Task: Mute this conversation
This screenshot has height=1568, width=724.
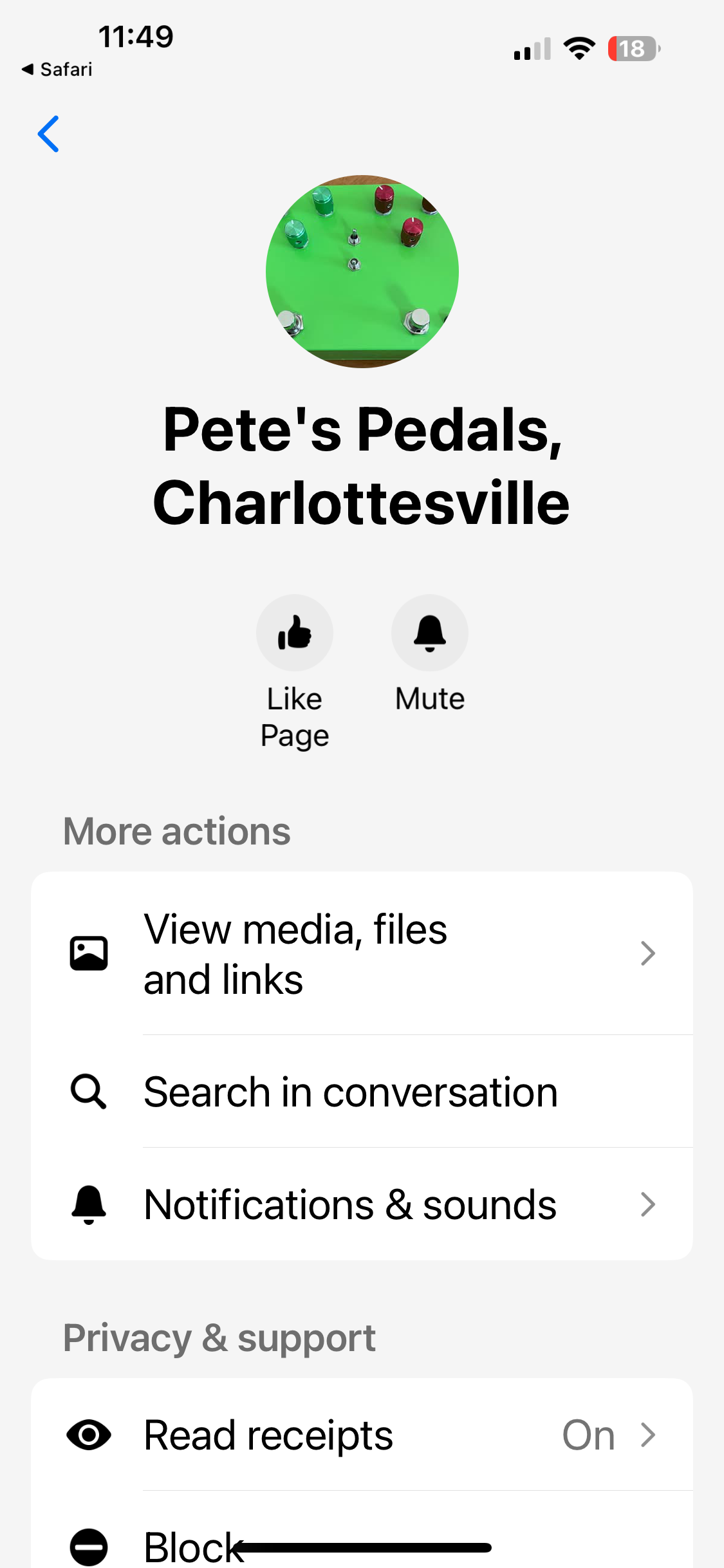Action: [x=429, y=633]
